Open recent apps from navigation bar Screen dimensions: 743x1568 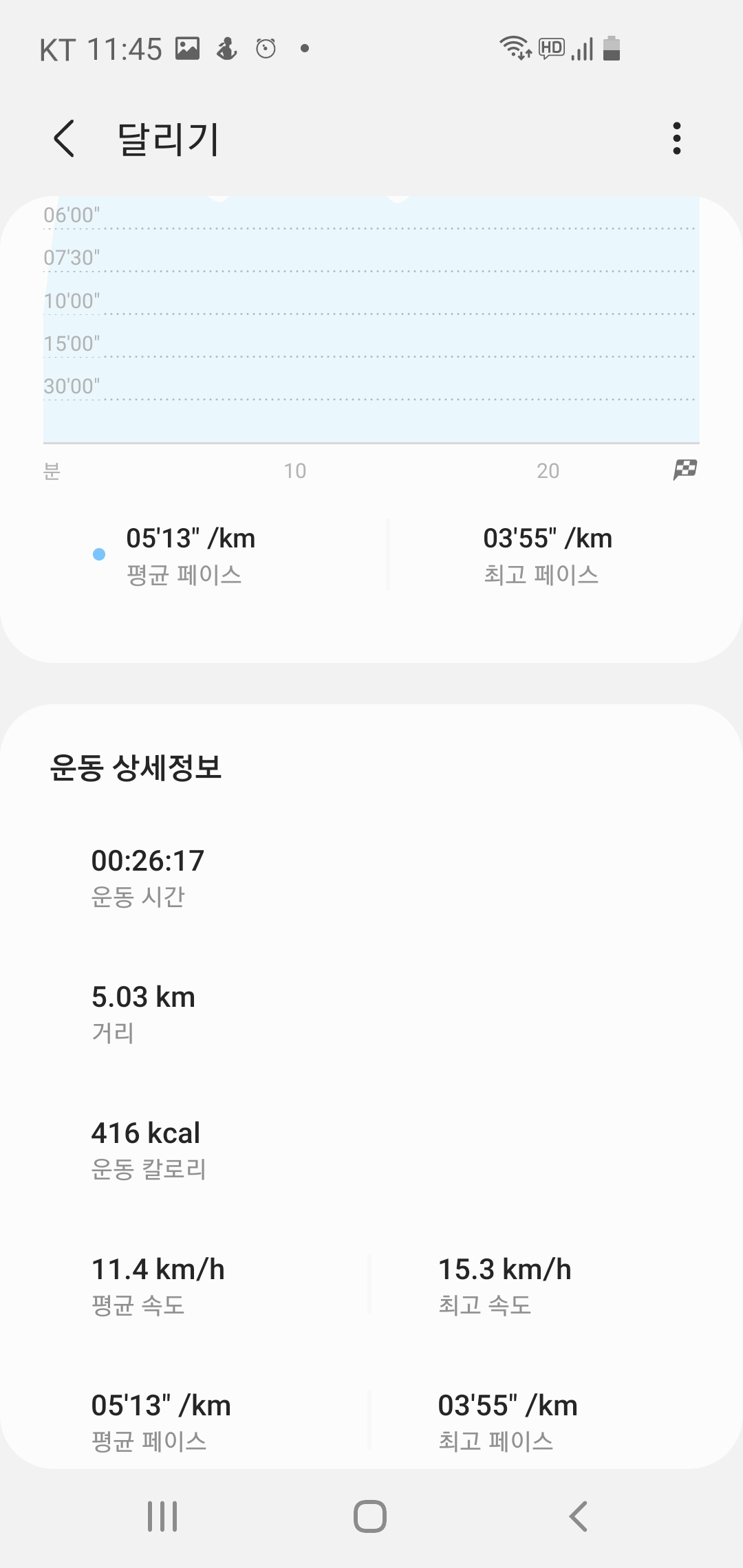162,1516
